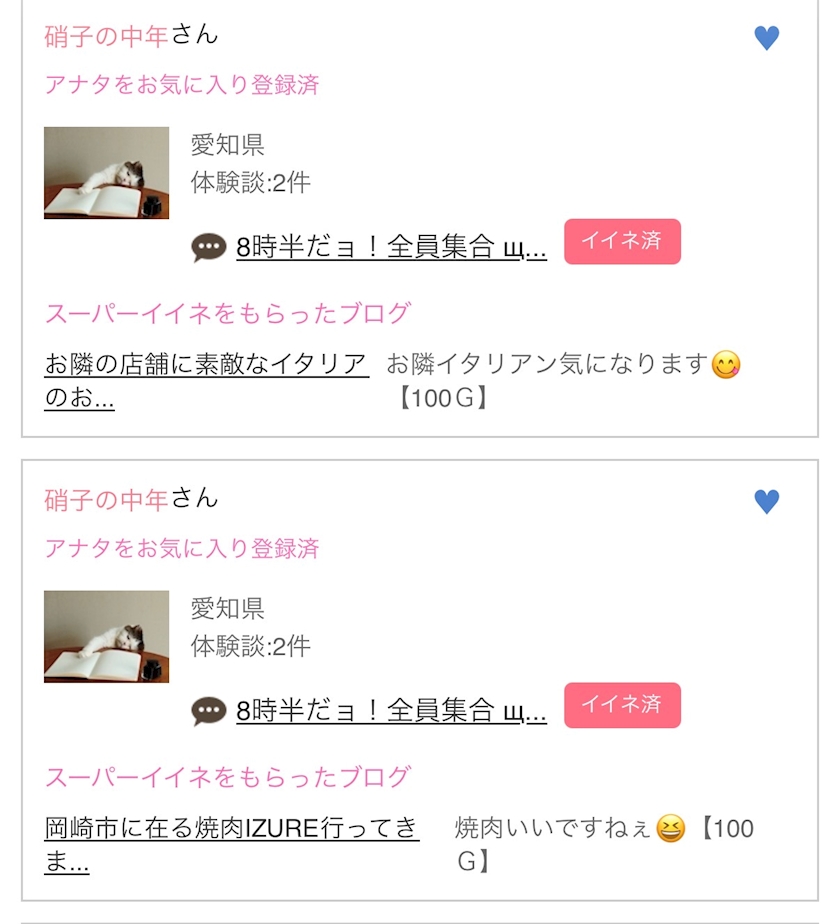Tap イイネ済 in the お隣イタリアン card
Viewport: 840px width, 924px height.
click(622, 242)
